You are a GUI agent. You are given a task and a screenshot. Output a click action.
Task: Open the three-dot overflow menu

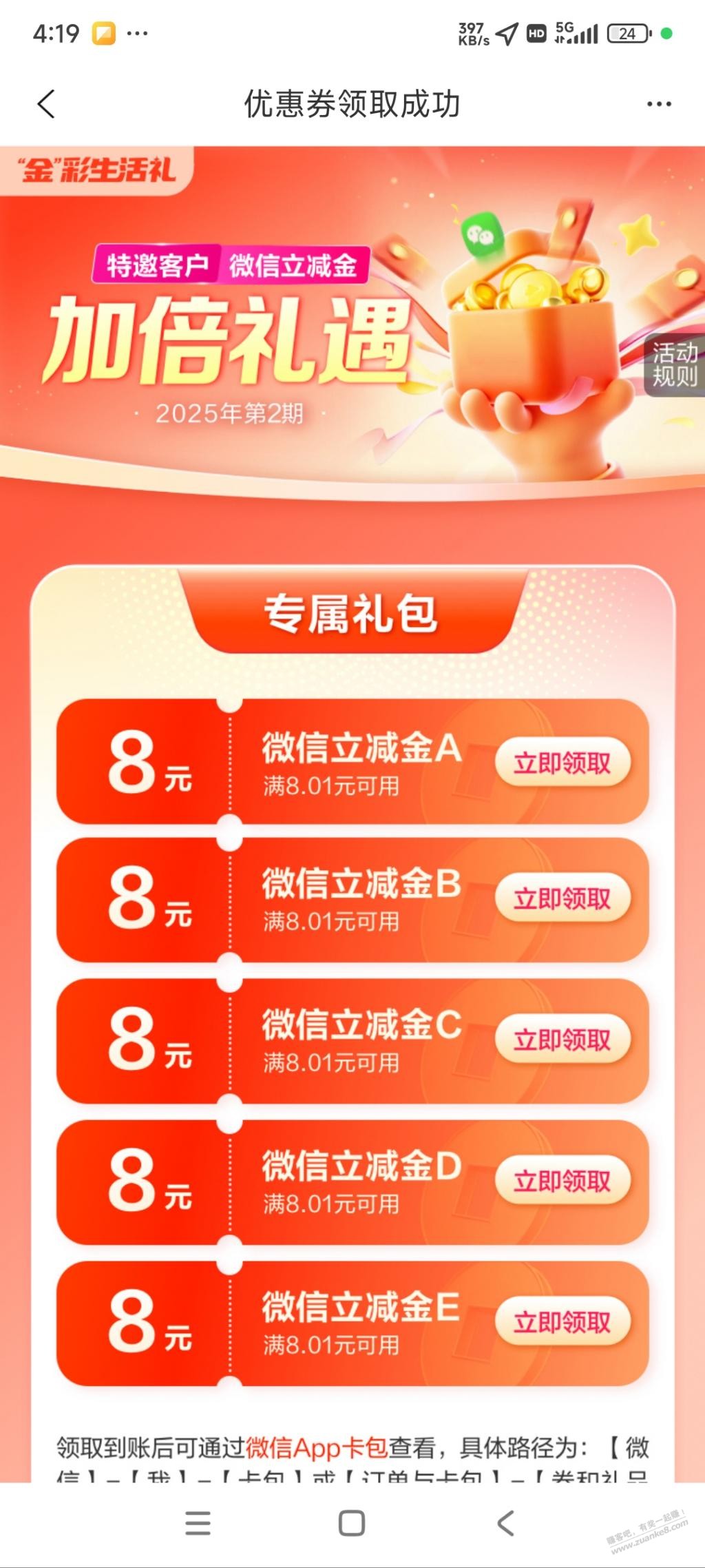[x=658, y=105]
